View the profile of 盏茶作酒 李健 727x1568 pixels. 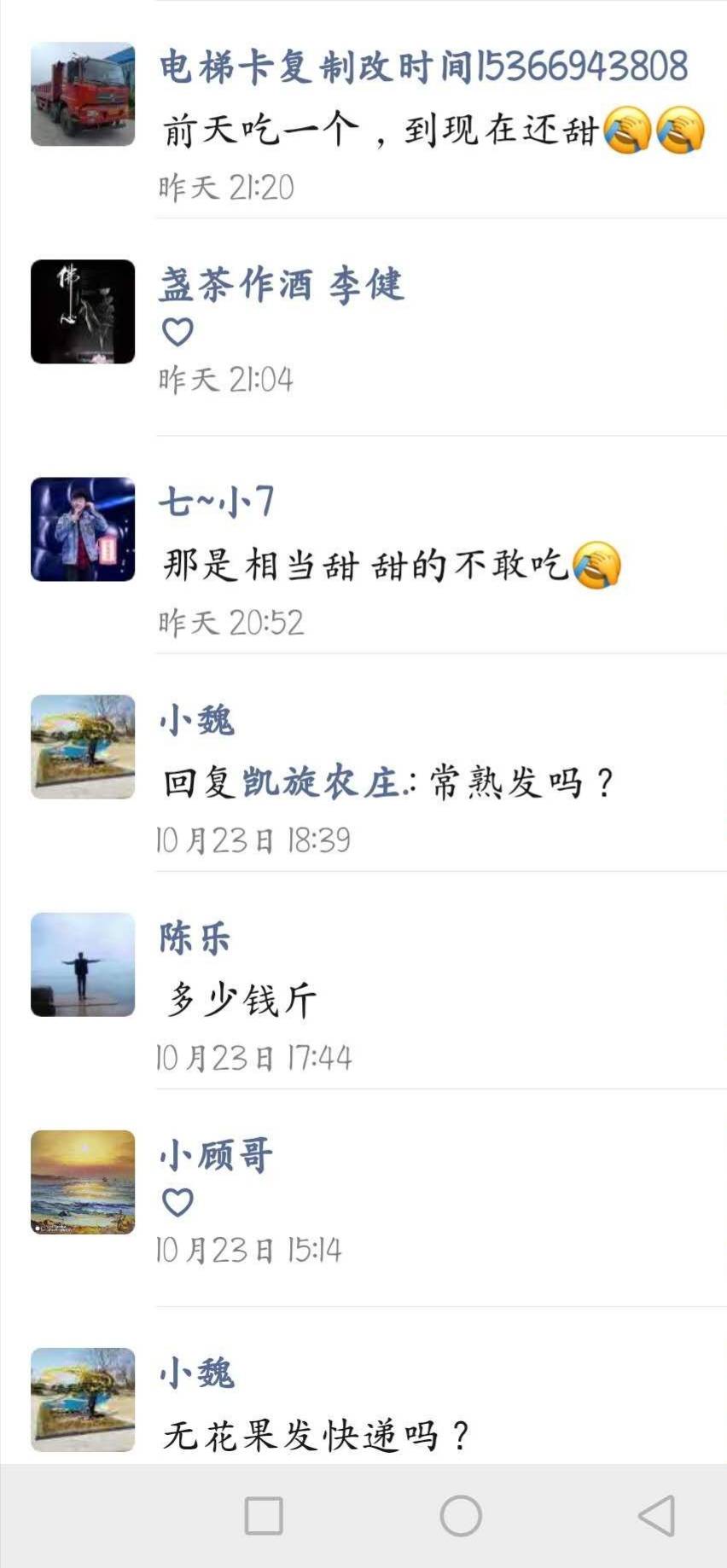[x=281, y=285]
